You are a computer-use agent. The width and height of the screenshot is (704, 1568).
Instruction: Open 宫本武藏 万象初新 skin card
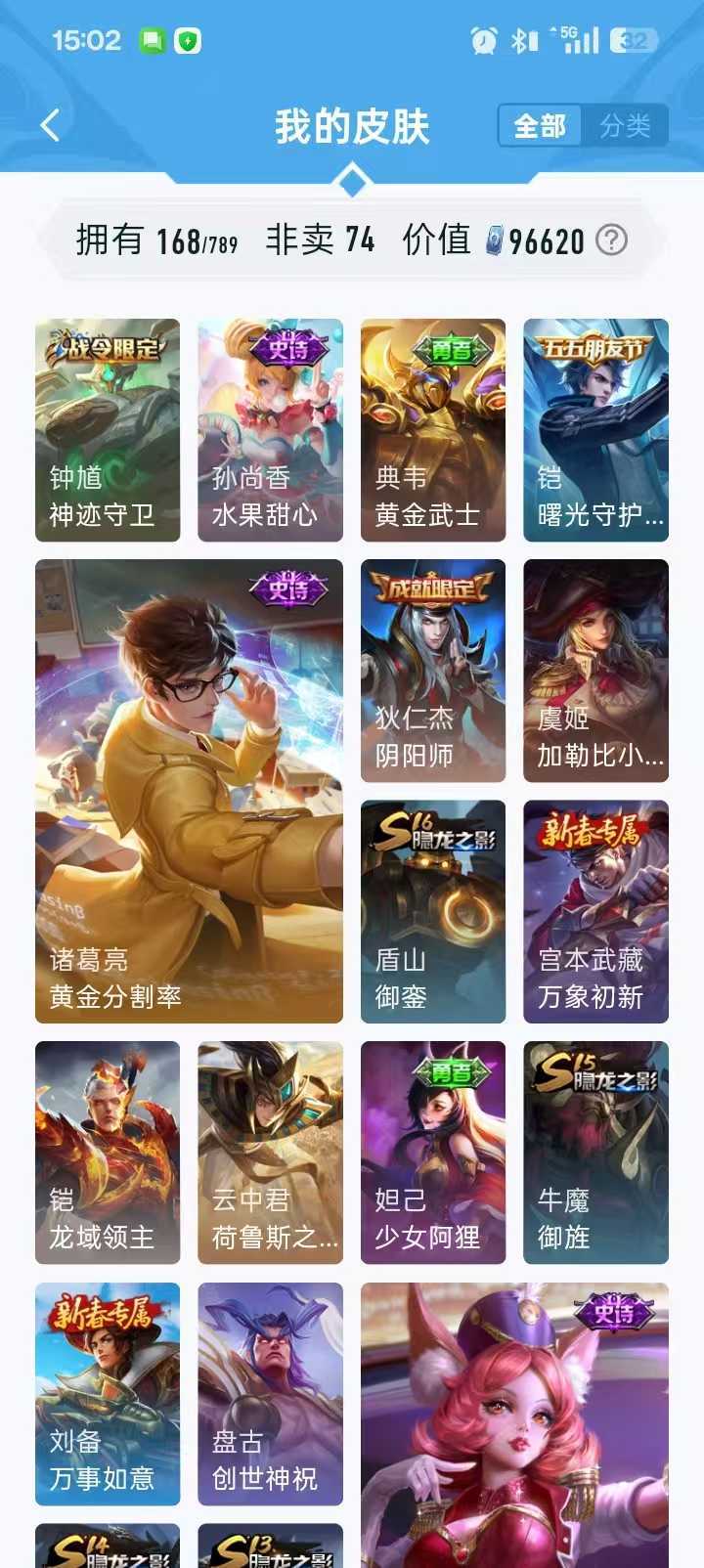[595, 911]
